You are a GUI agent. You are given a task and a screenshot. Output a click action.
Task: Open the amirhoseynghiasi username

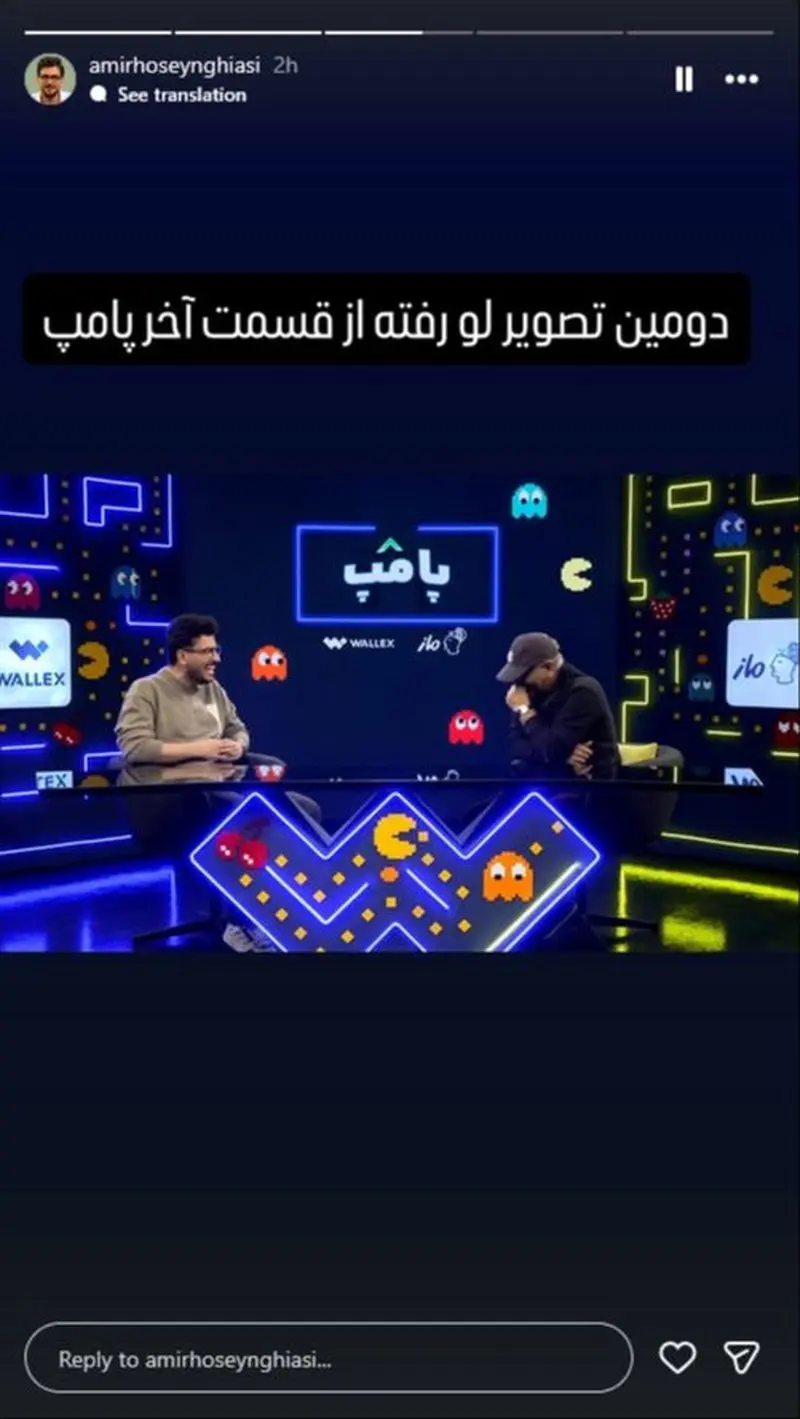click(x=174, y=66)
